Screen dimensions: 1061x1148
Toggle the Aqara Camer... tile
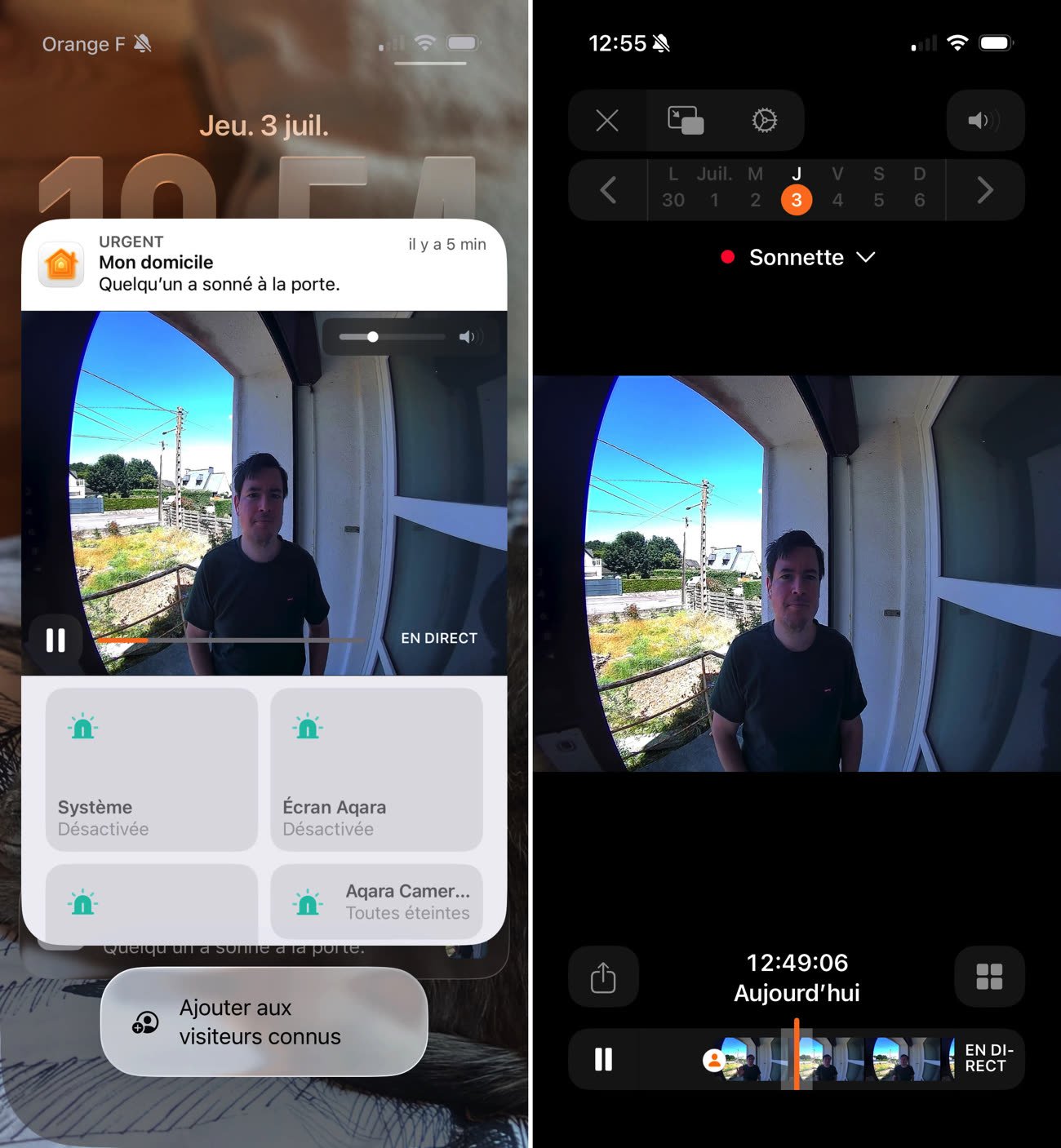pos(376,902)
